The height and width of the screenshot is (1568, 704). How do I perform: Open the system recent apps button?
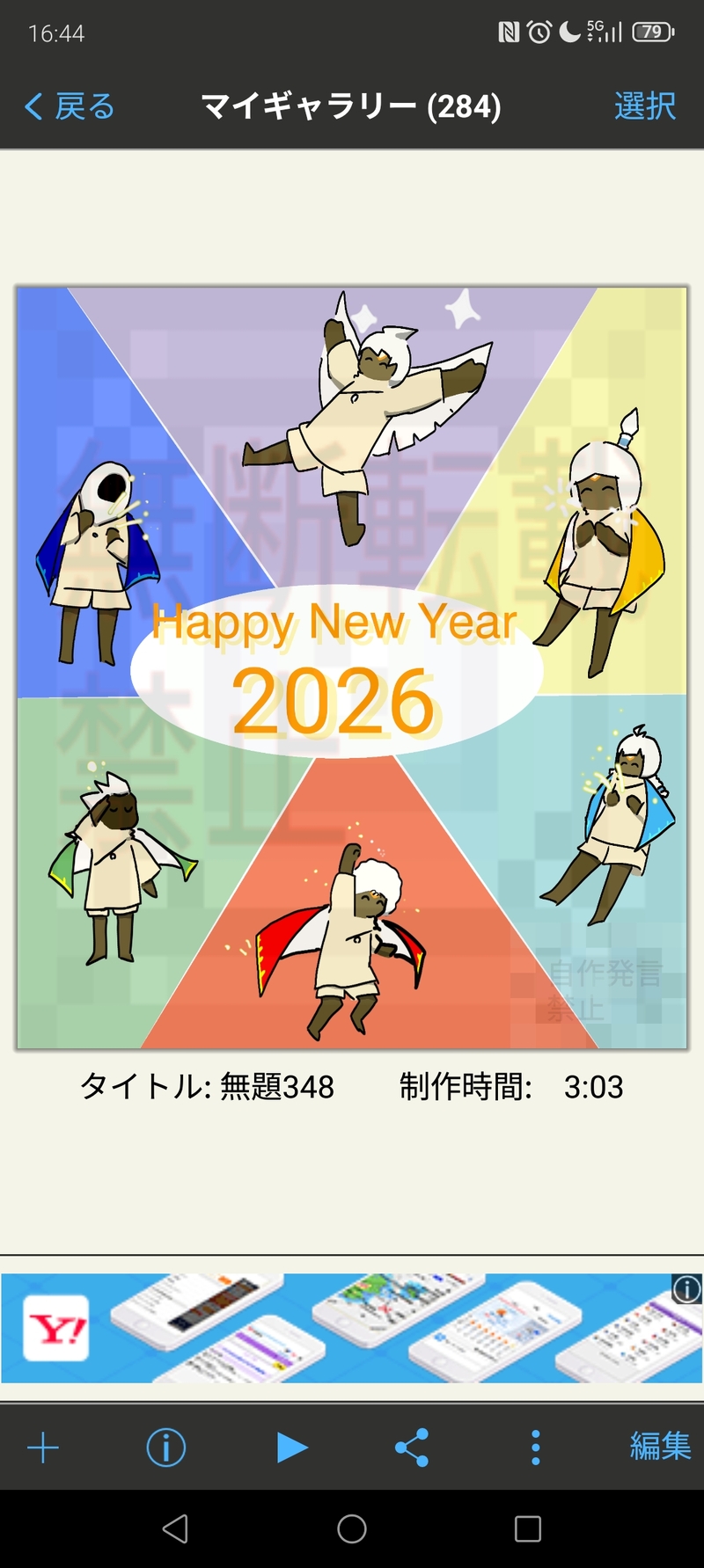[x=528, y=1528]
